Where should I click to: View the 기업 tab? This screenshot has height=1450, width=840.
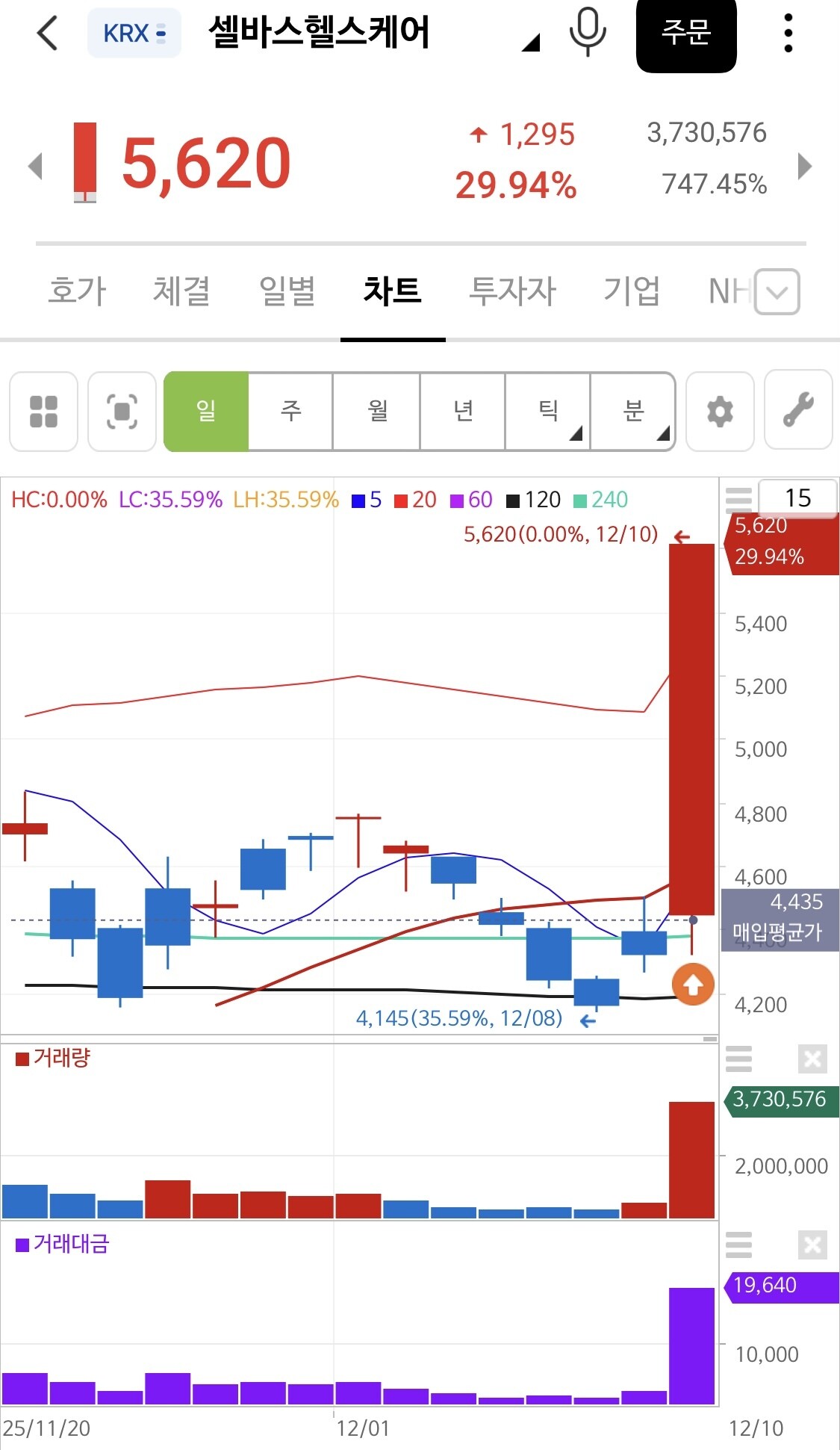(632, 291)
